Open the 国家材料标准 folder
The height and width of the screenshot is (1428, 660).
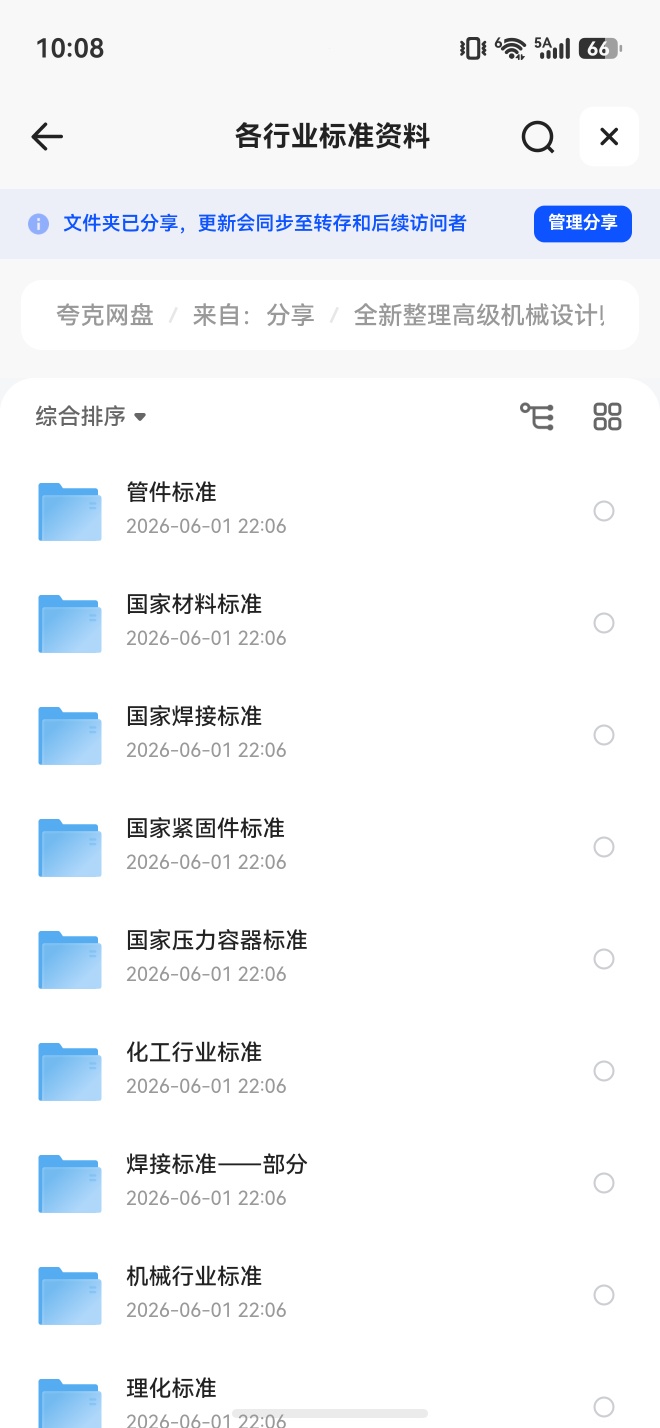[x=330, y=622]
